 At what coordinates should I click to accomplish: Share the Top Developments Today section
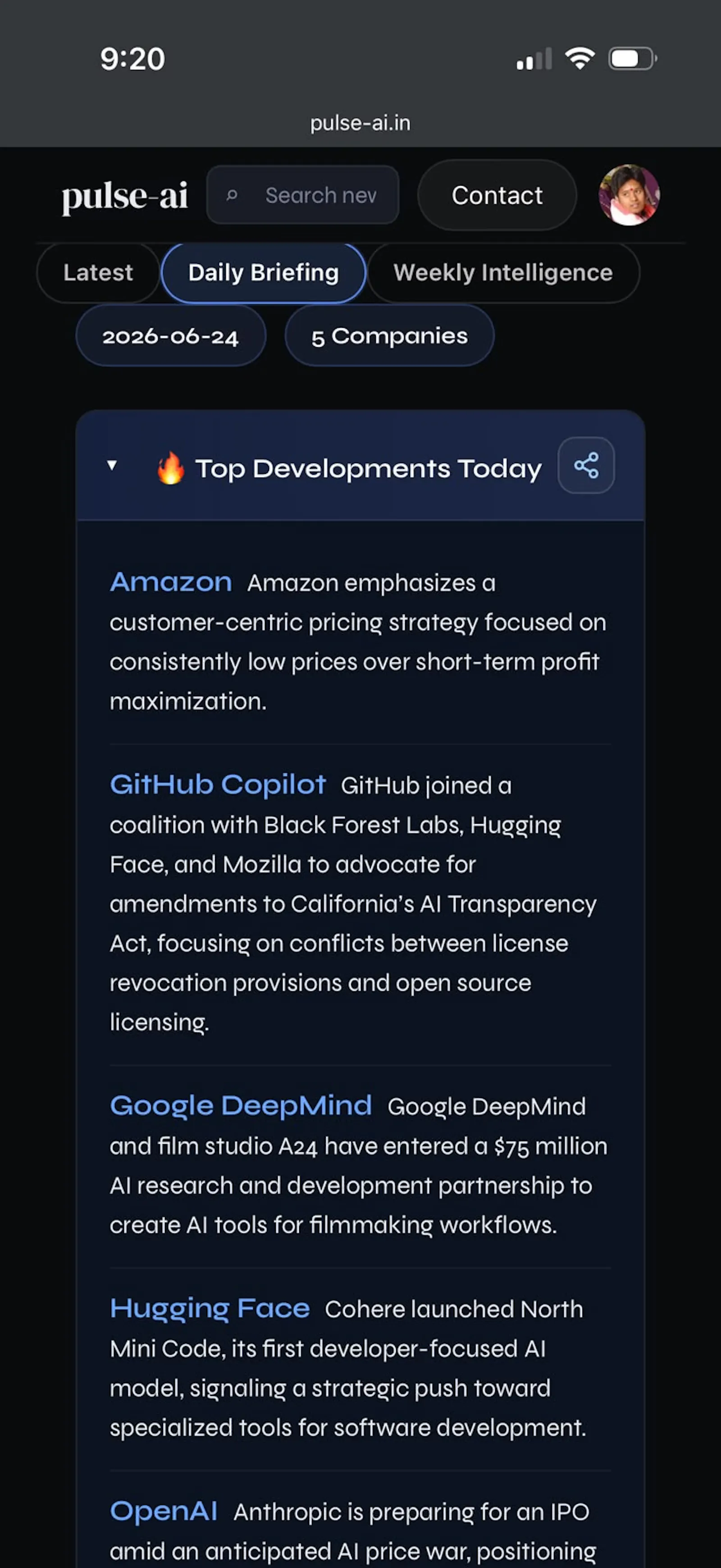click(x=585, y=466)
